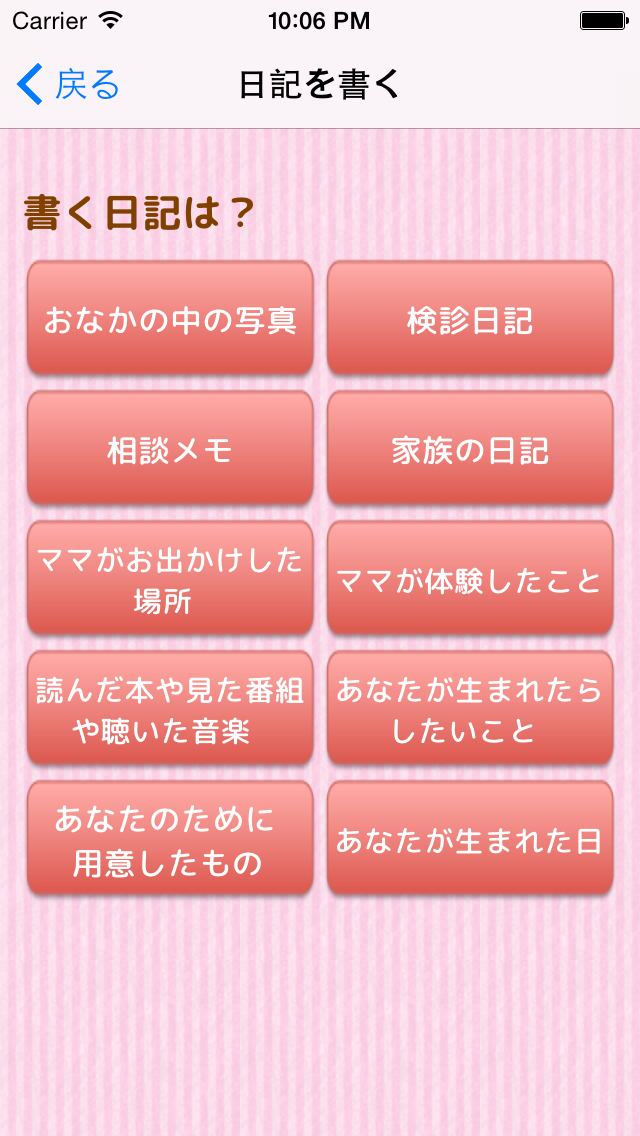Choose あなたが生まれたらしたいこと
This screenshot has height=1136, width=640.
point(470,709)
